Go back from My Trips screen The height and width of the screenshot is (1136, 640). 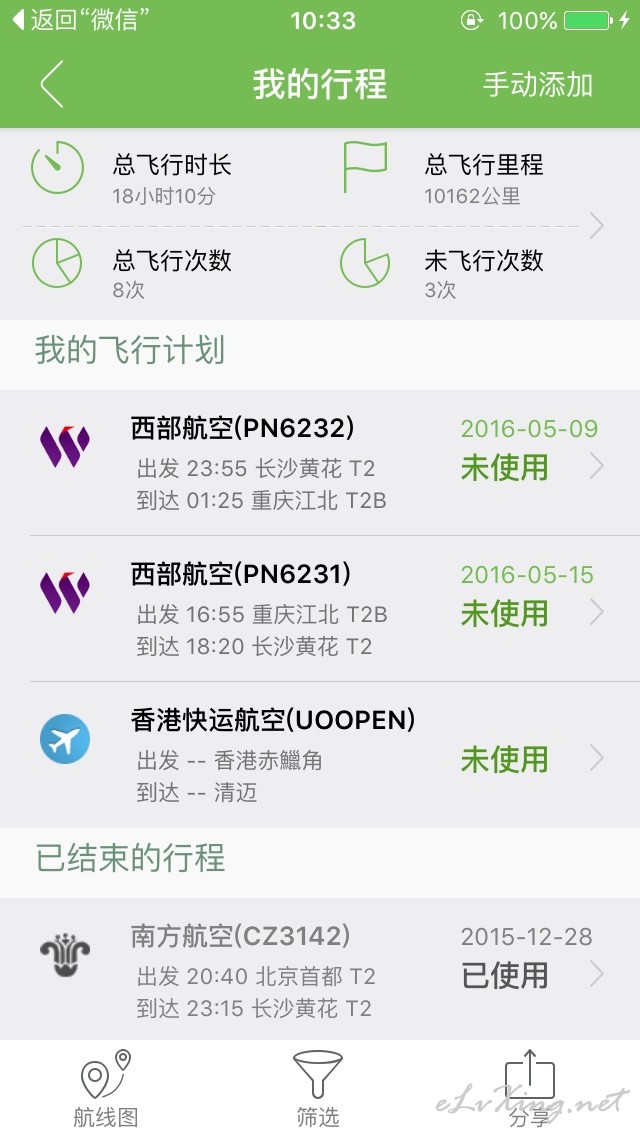(52, 84)
